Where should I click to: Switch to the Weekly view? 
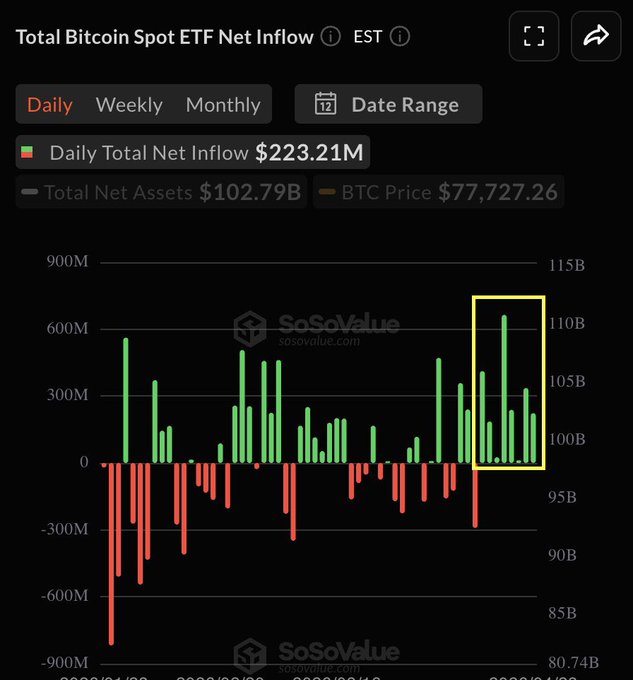[129, 105]
